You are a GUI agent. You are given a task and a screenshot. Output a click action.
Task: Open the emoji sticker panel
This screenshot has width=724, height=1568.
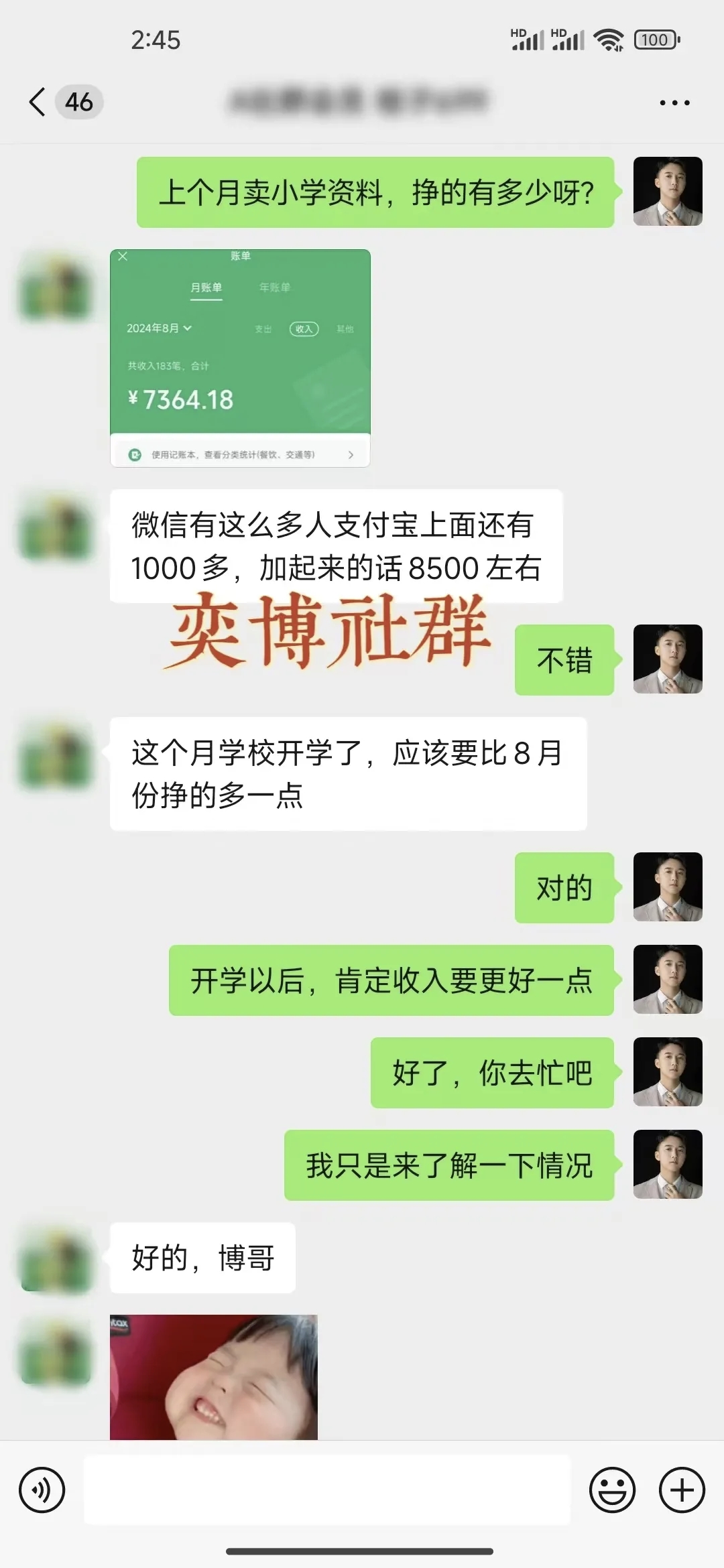[x=611, y=1490]
